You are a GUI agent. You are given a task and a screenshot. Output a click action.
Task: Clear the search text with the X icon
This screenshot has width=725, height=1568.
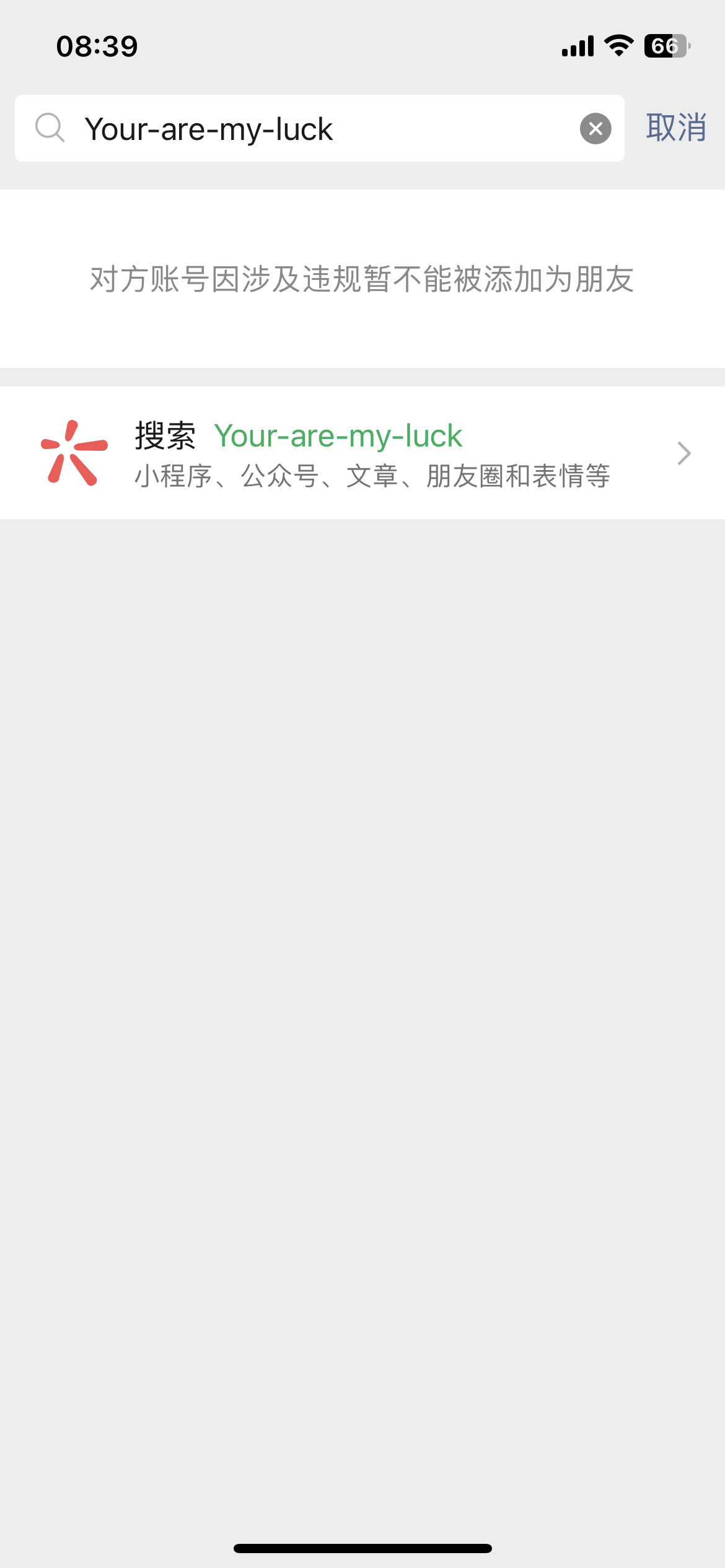tap(595, 129)
